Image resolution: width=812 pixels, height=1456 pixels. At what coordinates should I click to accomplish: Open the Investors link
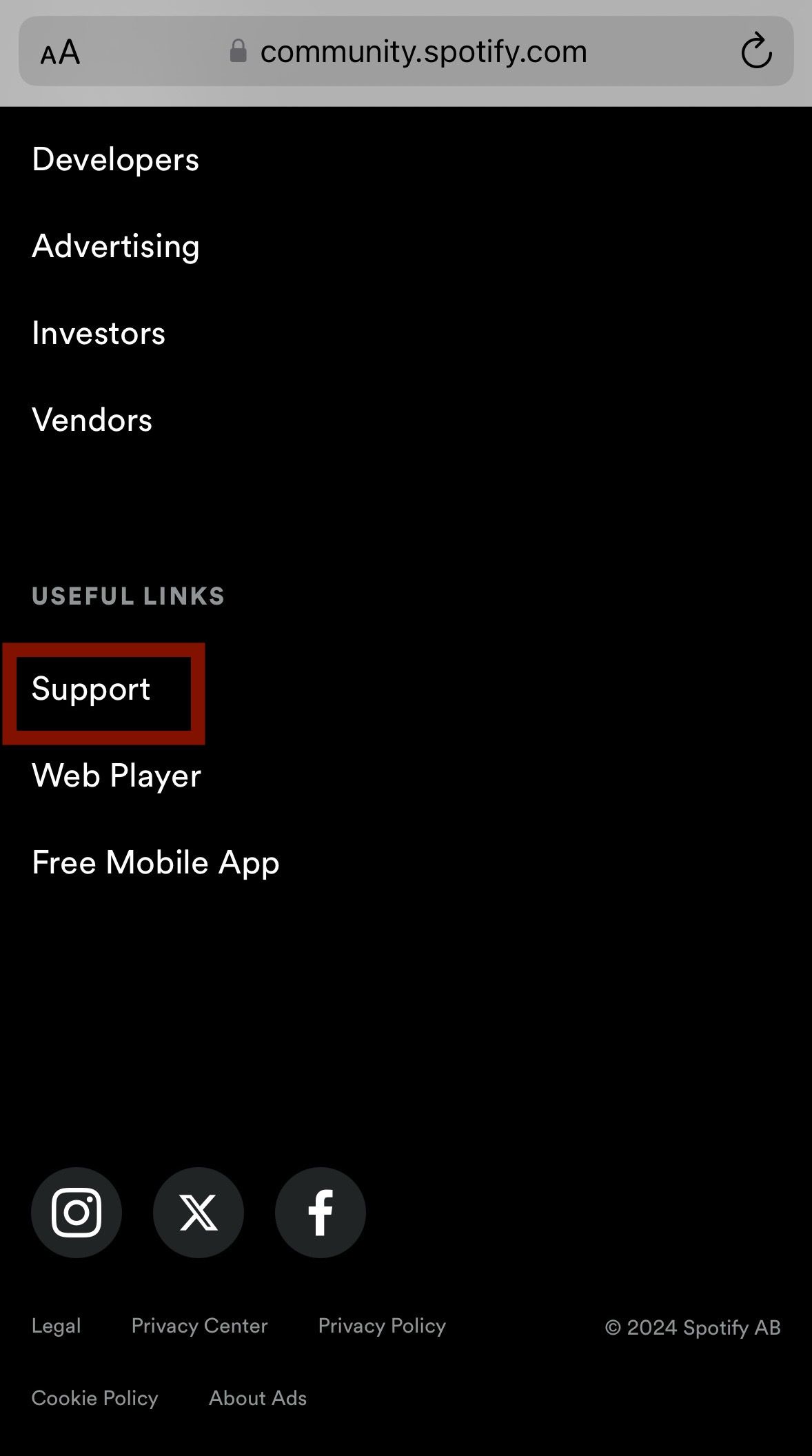(x=99, y=333)
